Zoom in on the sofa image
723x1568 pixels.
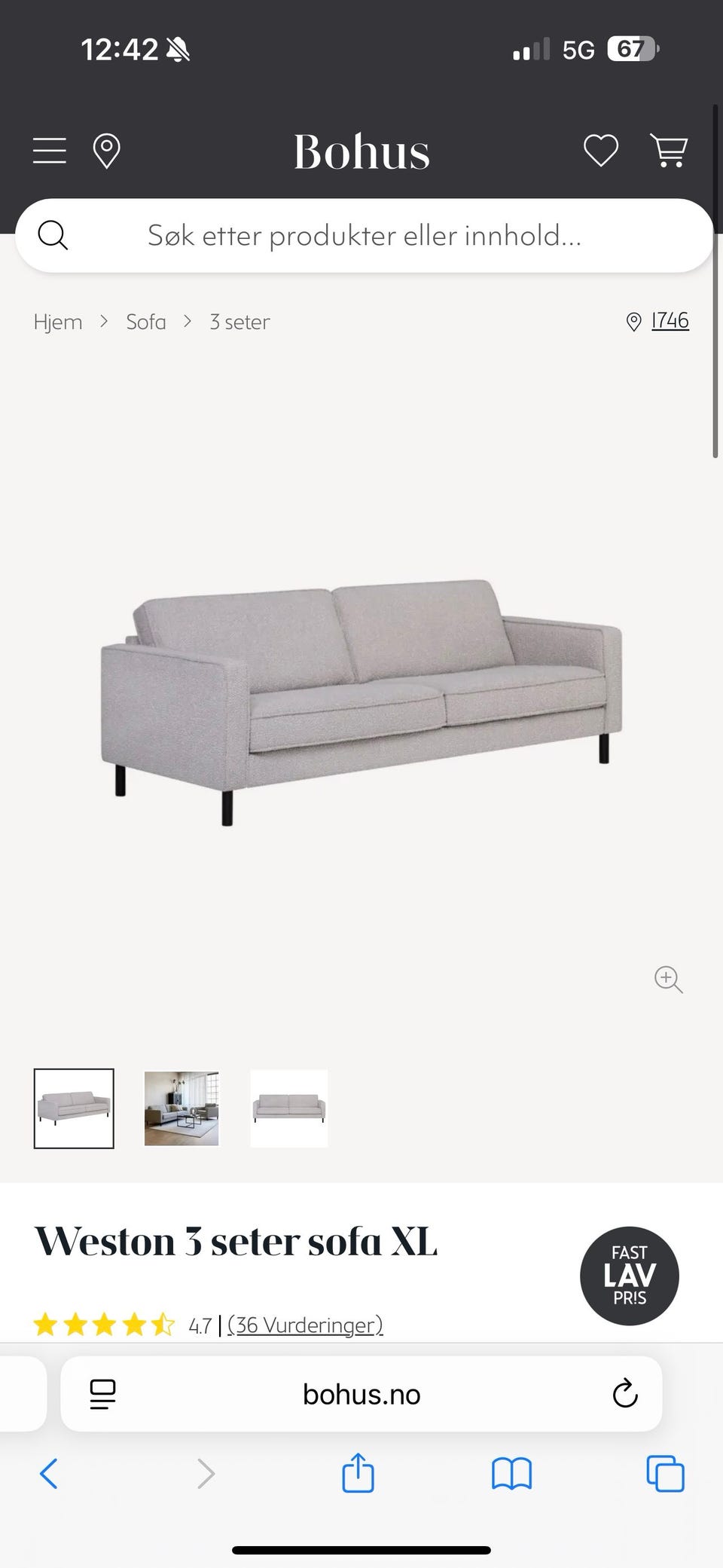(668, 979)
